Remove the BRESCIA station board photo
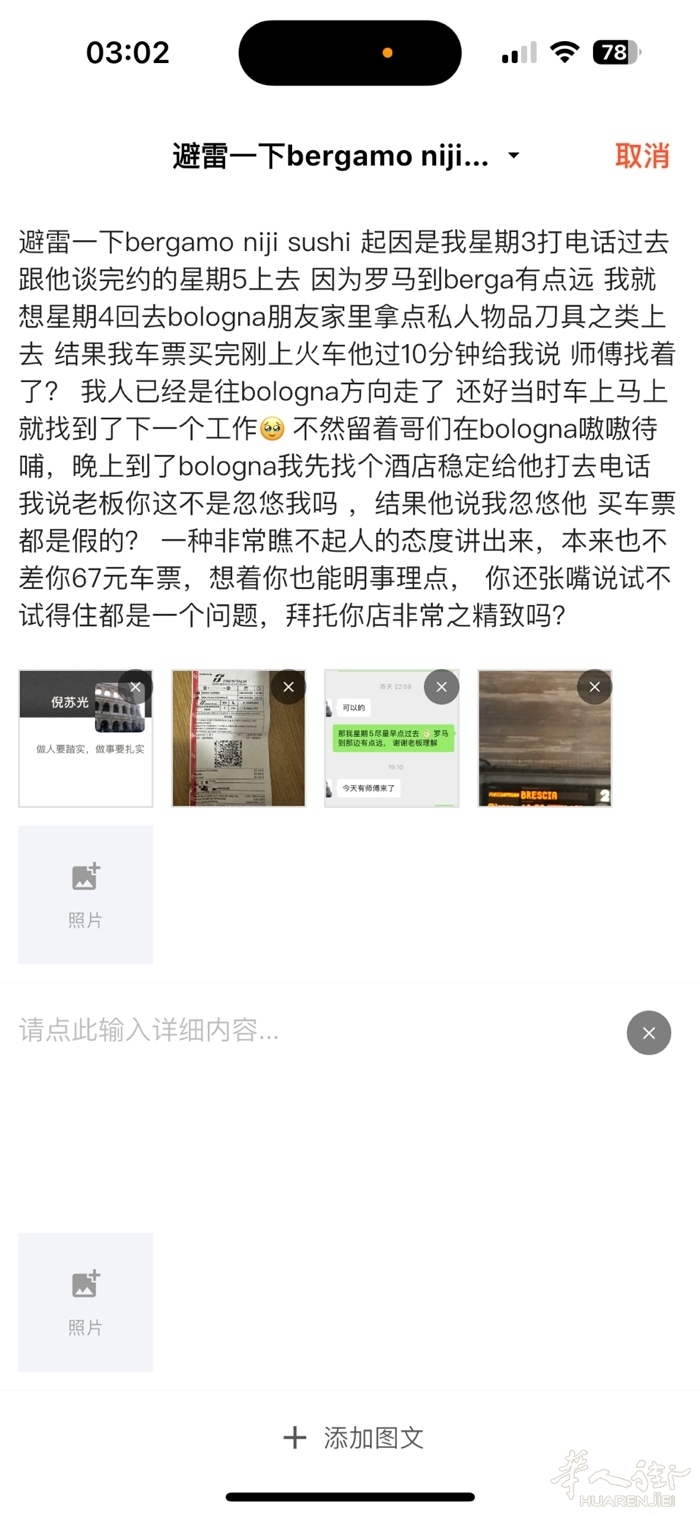The width and height of the screenshot is (700, 1516). (594, 687)
